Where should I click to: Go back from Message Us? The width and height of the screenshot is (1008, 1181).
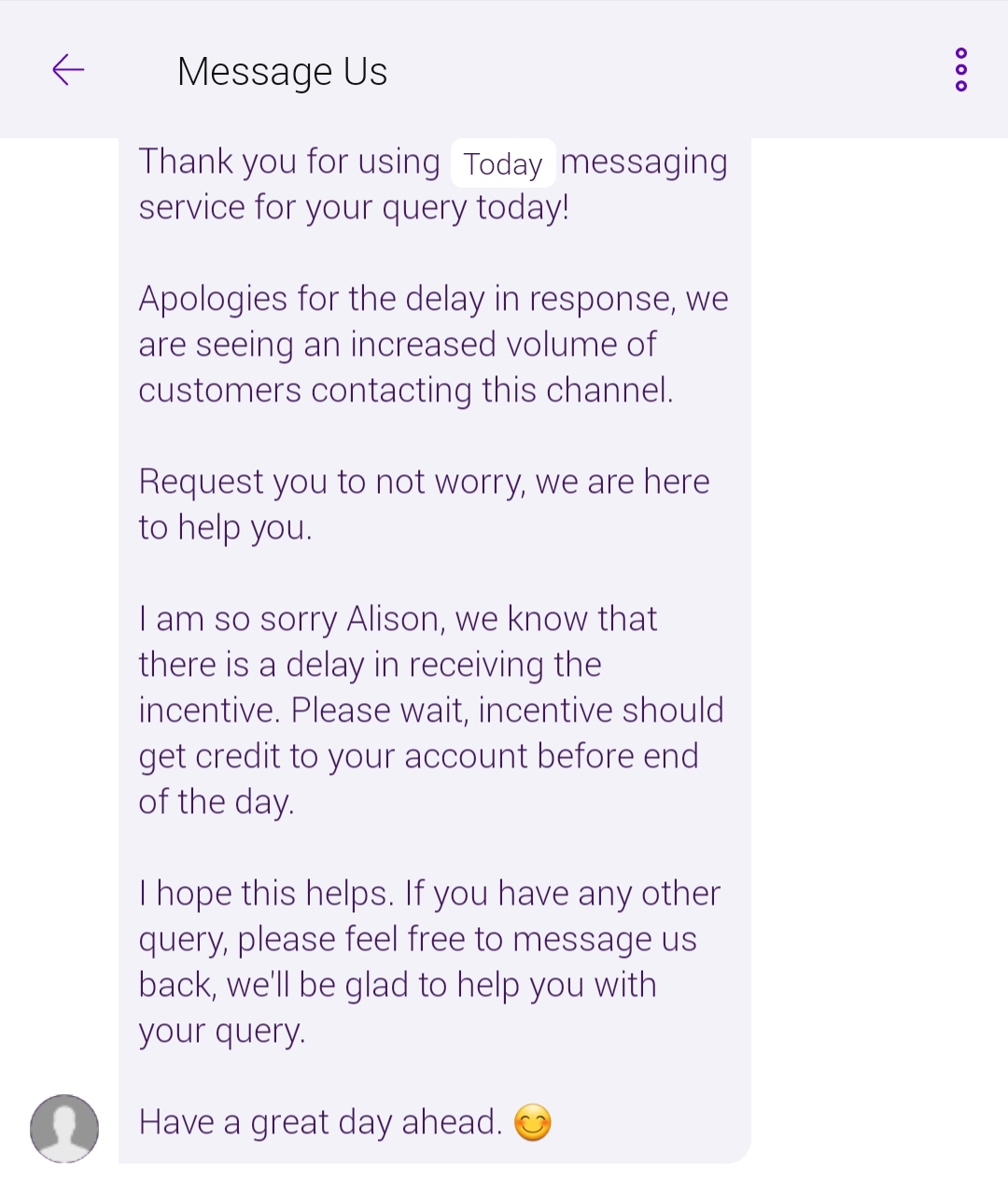pyautogui.click(x=68, y=70)
